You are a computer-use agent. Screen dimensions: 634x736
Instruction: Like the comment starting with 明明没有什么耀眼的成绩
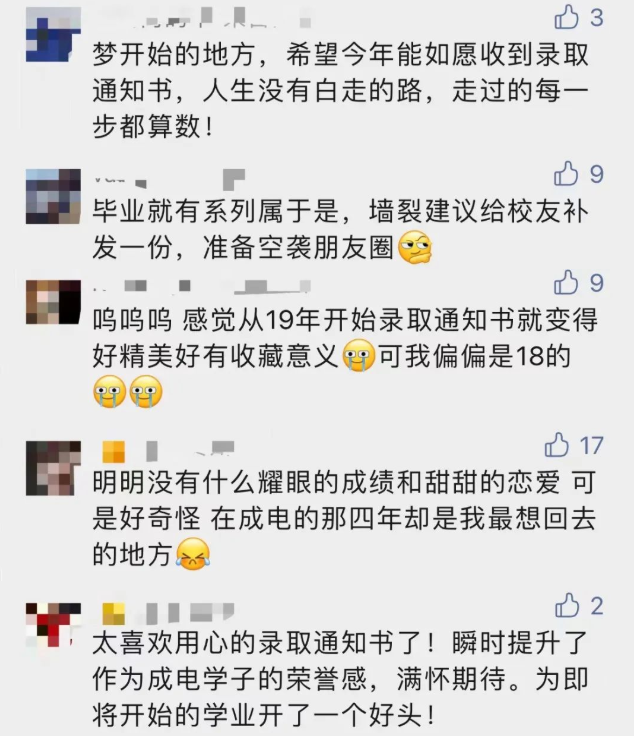558,444
